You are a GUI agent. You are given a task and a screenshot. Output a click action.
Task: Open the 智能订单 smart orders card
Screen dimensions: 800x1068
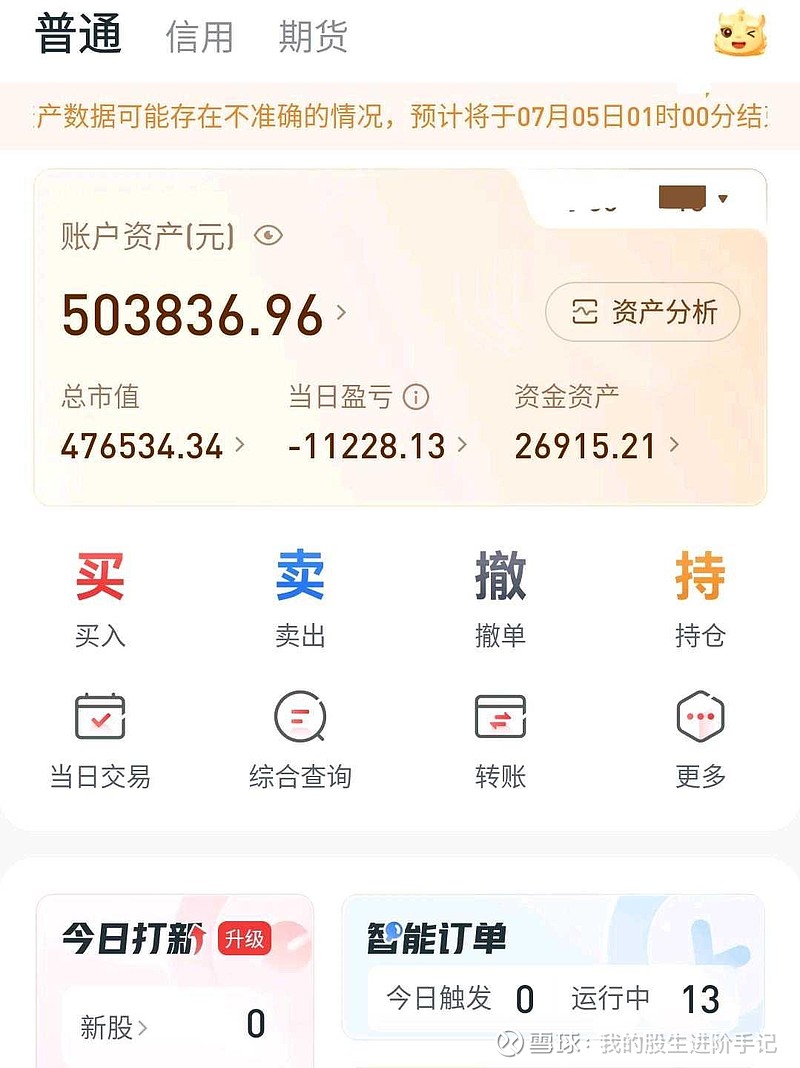pos(553,966)
